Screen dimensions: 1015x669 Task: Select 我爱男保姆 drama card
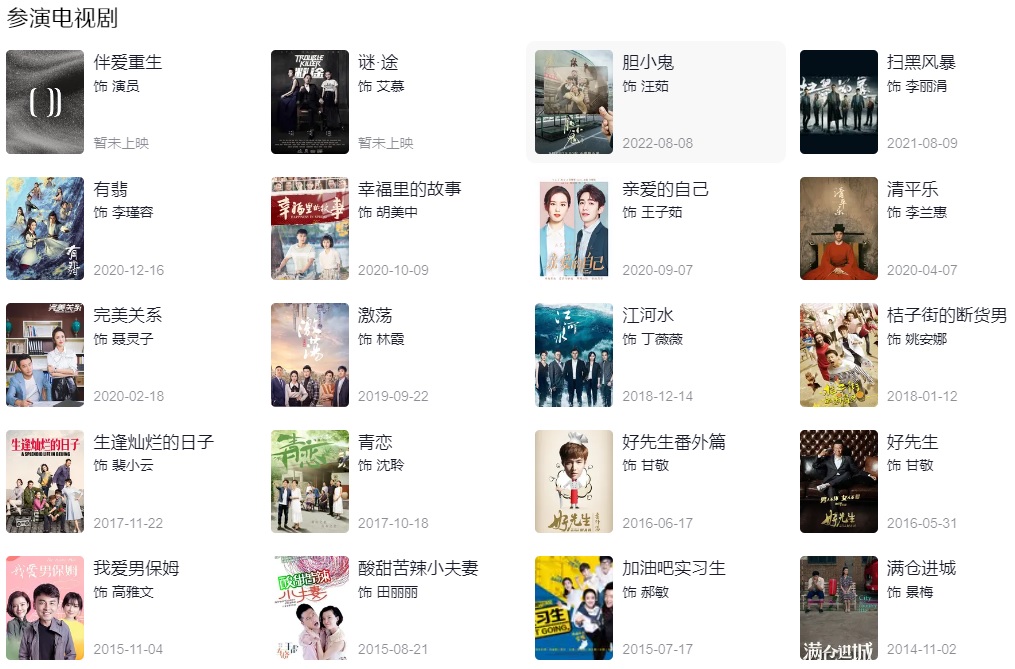pos(136,568)
